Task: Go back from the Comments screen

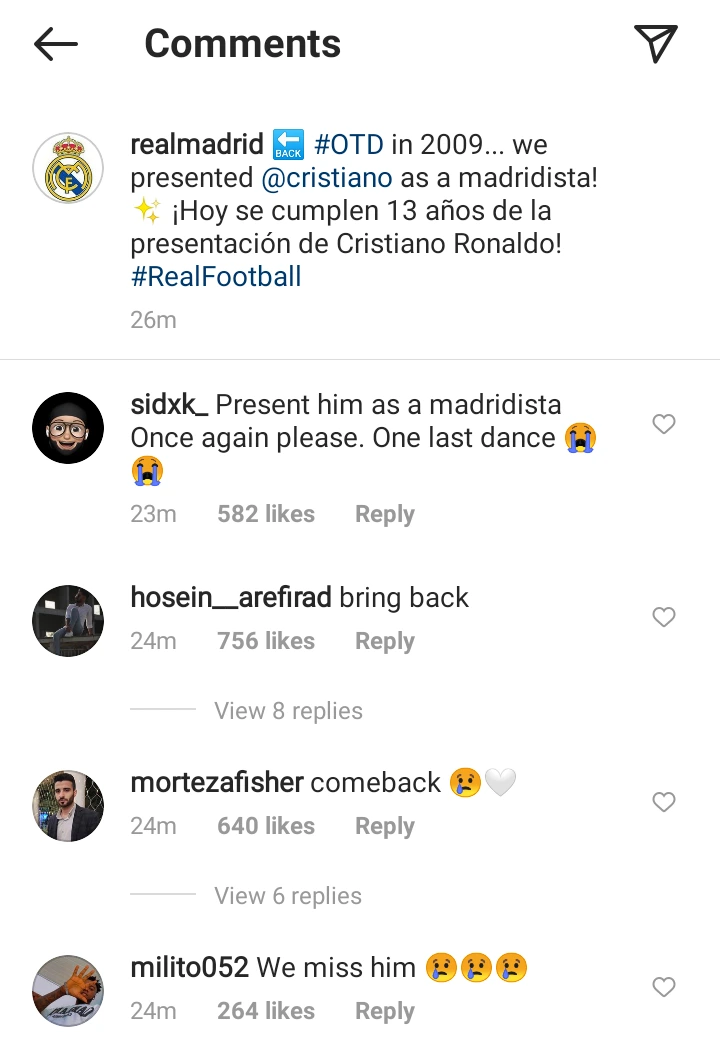Action: point(56,44)
